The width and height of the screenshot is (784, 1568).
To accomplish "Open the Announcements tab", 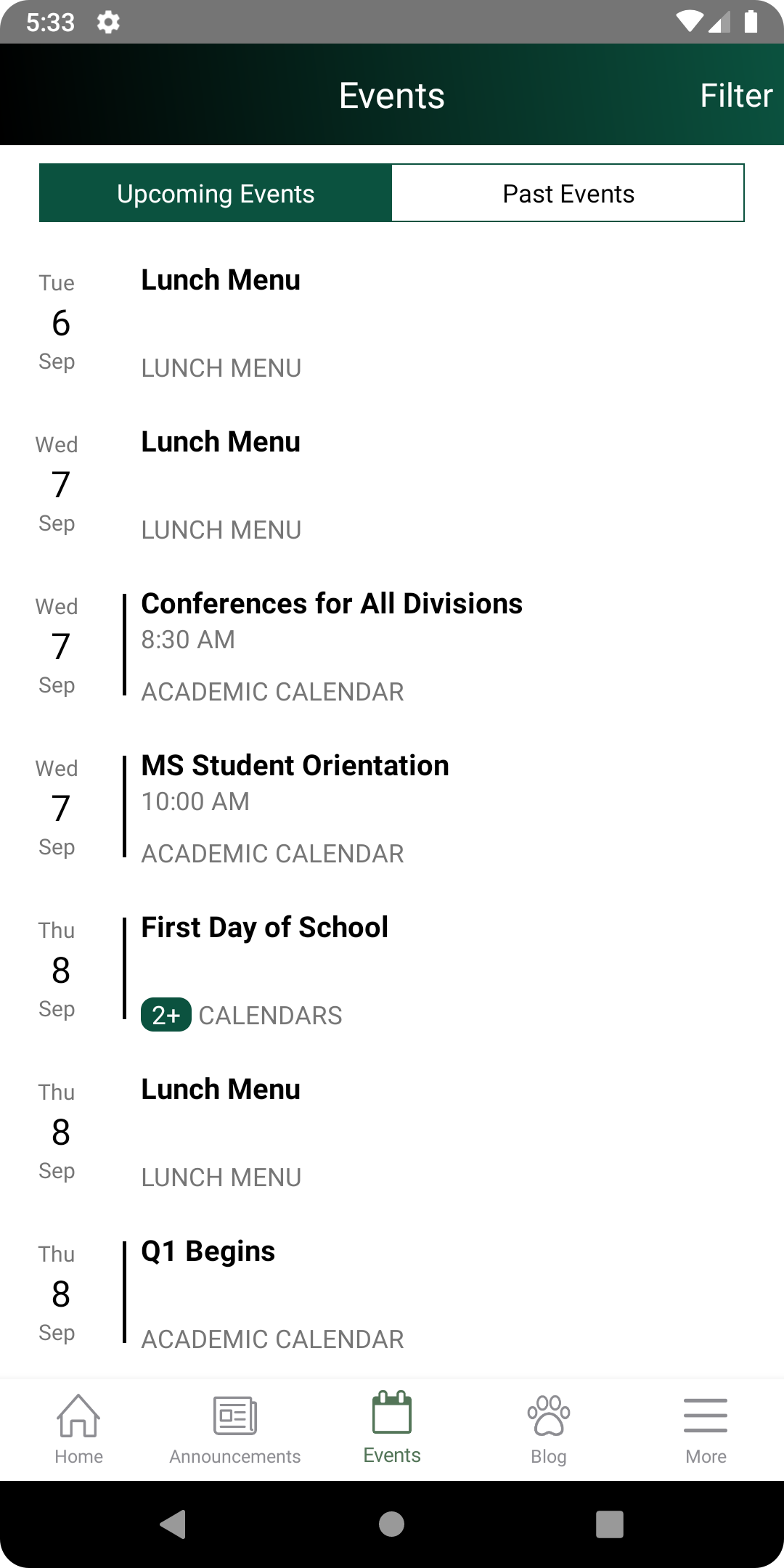I will coord(235,1429).
